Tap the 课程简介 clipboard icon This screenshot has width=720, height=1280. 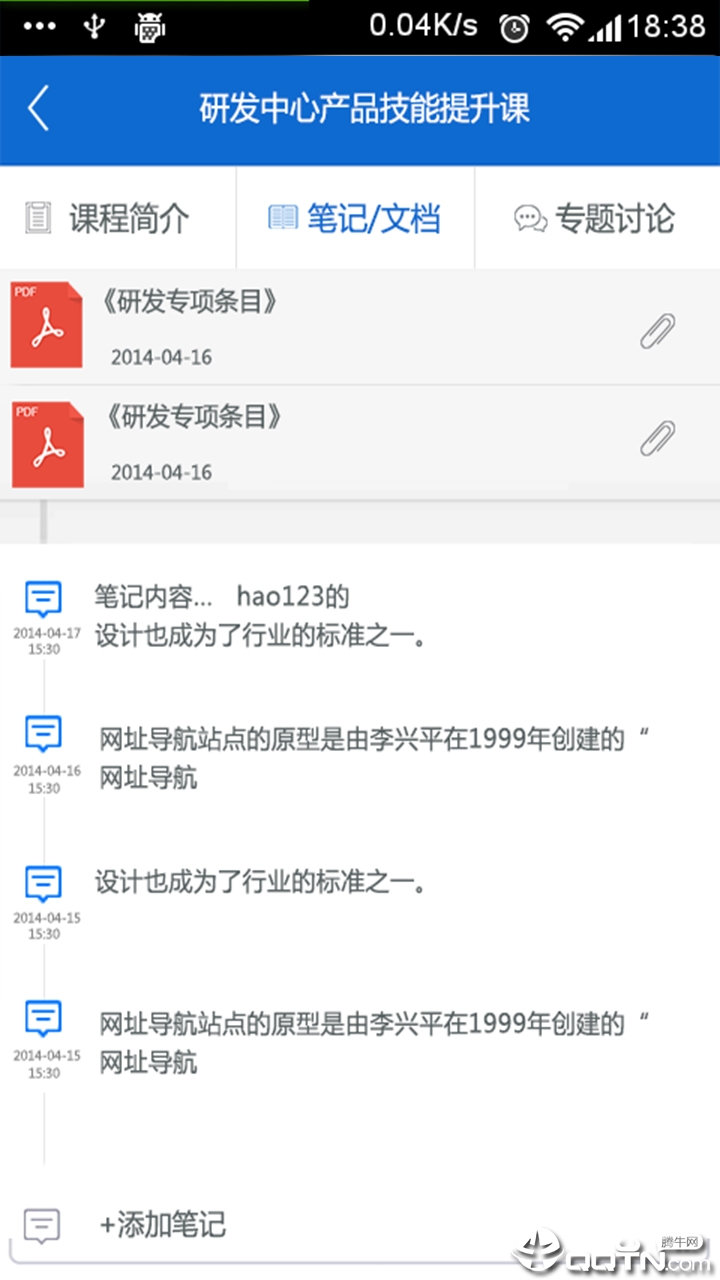coord(39,216)
